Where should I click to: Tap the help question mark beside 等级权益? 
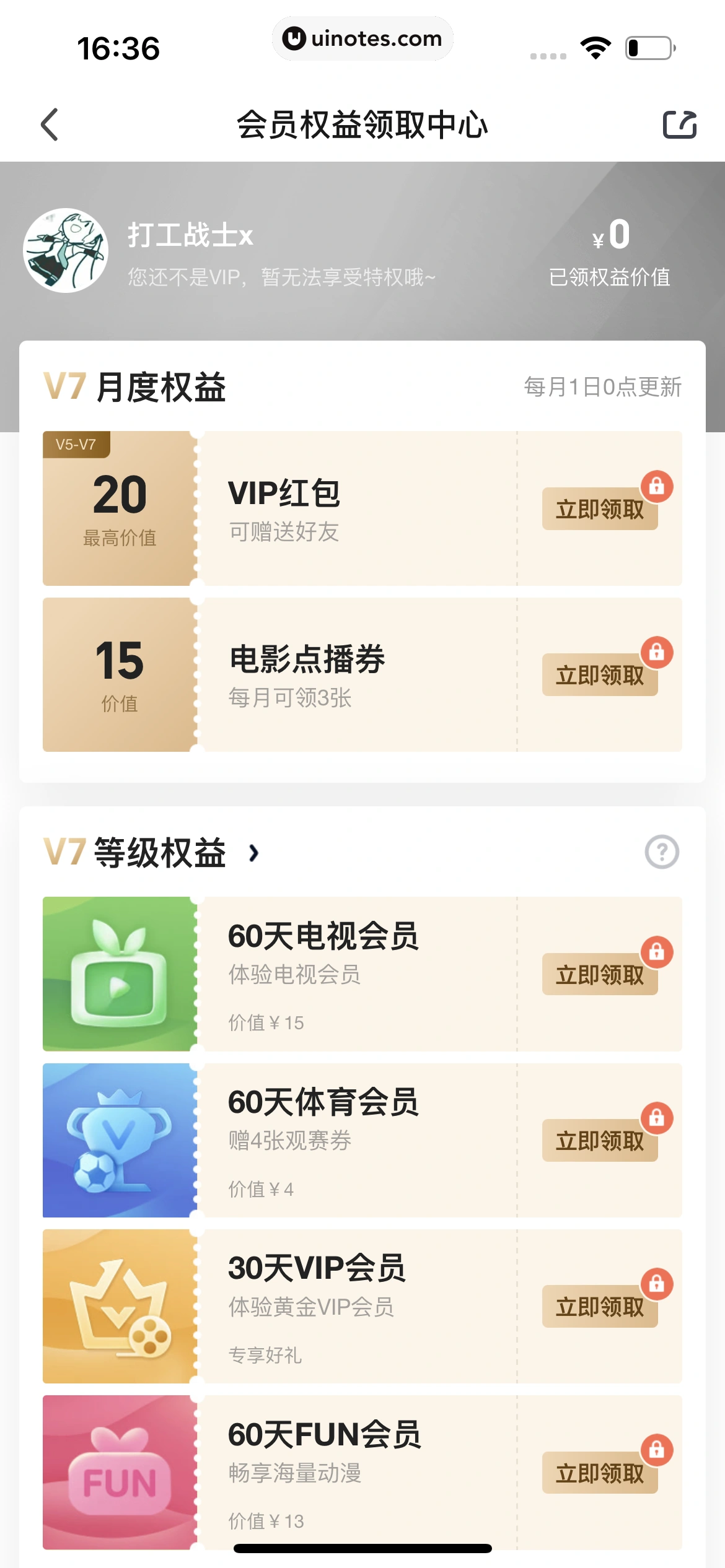point(662,852)
